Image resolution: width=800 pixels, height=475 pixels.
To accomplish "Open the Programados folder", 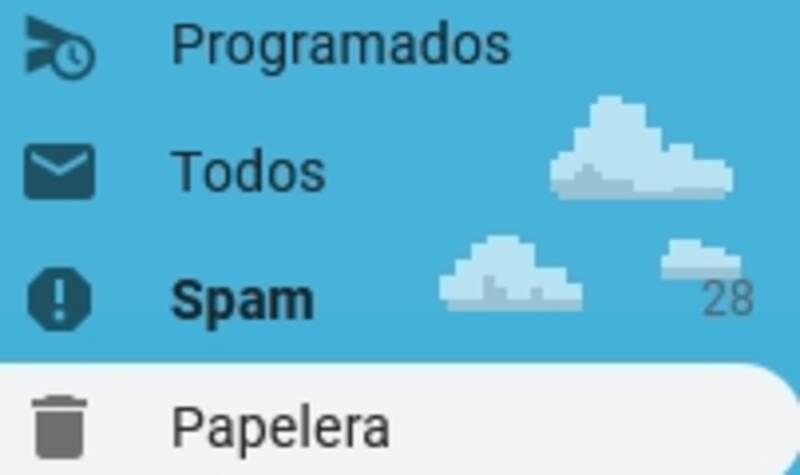I will coord(340,45).
